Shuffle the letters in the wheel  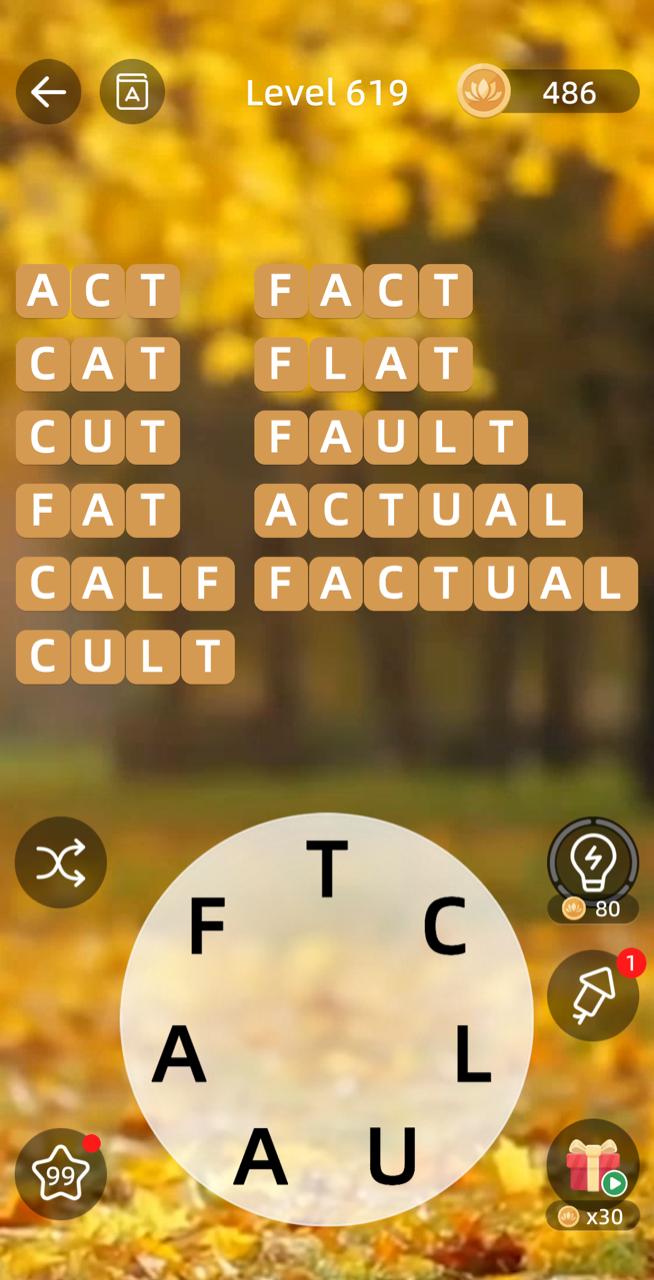coord(61,862)
